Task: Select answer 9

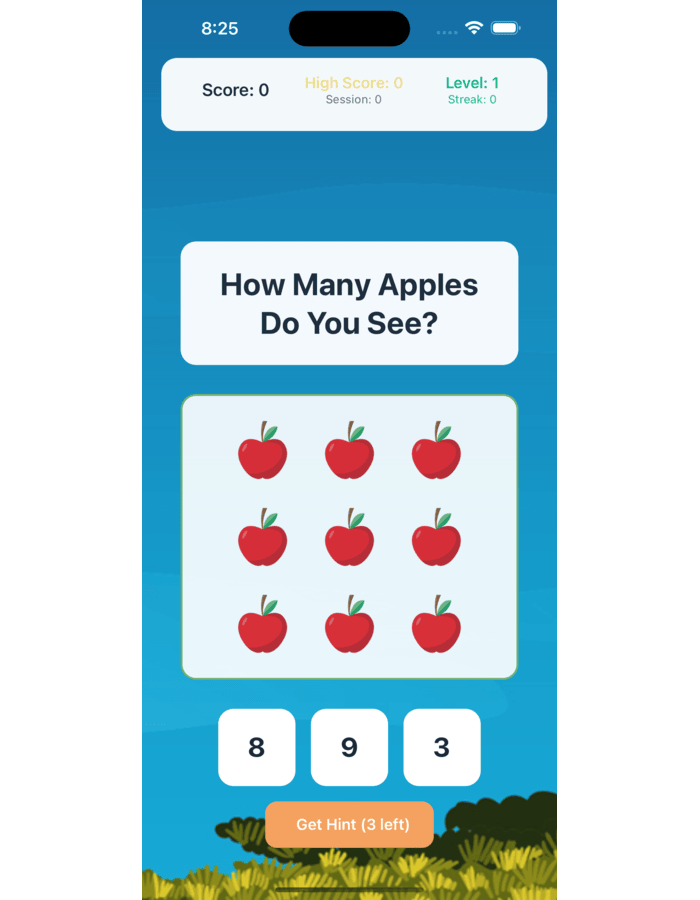Action: coord(349,747)
